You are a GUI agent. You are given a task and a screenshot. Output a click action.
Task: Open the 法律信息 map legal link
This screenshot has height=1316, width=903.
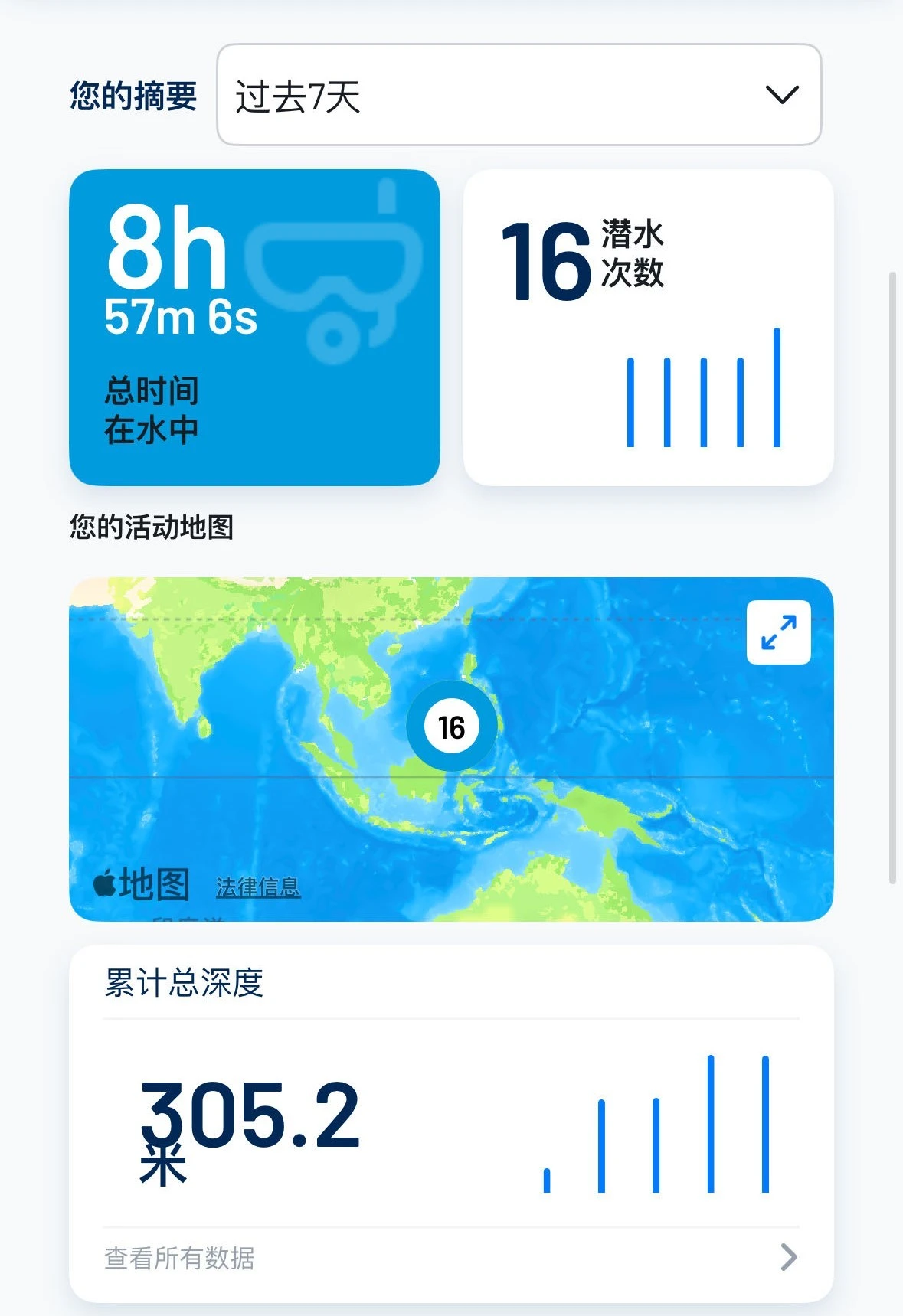point(258,887)
